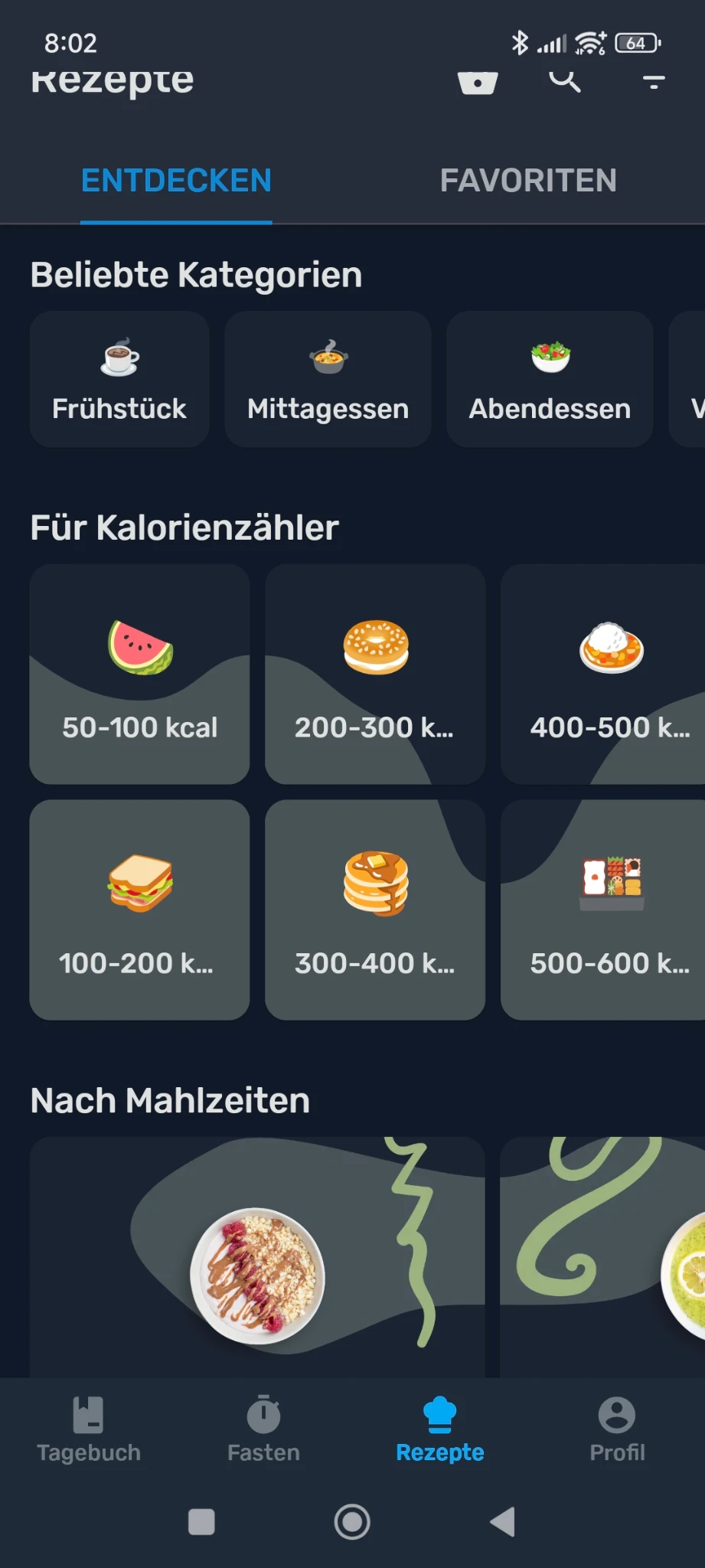Switch to the Profil tab

pos(617,1429)
